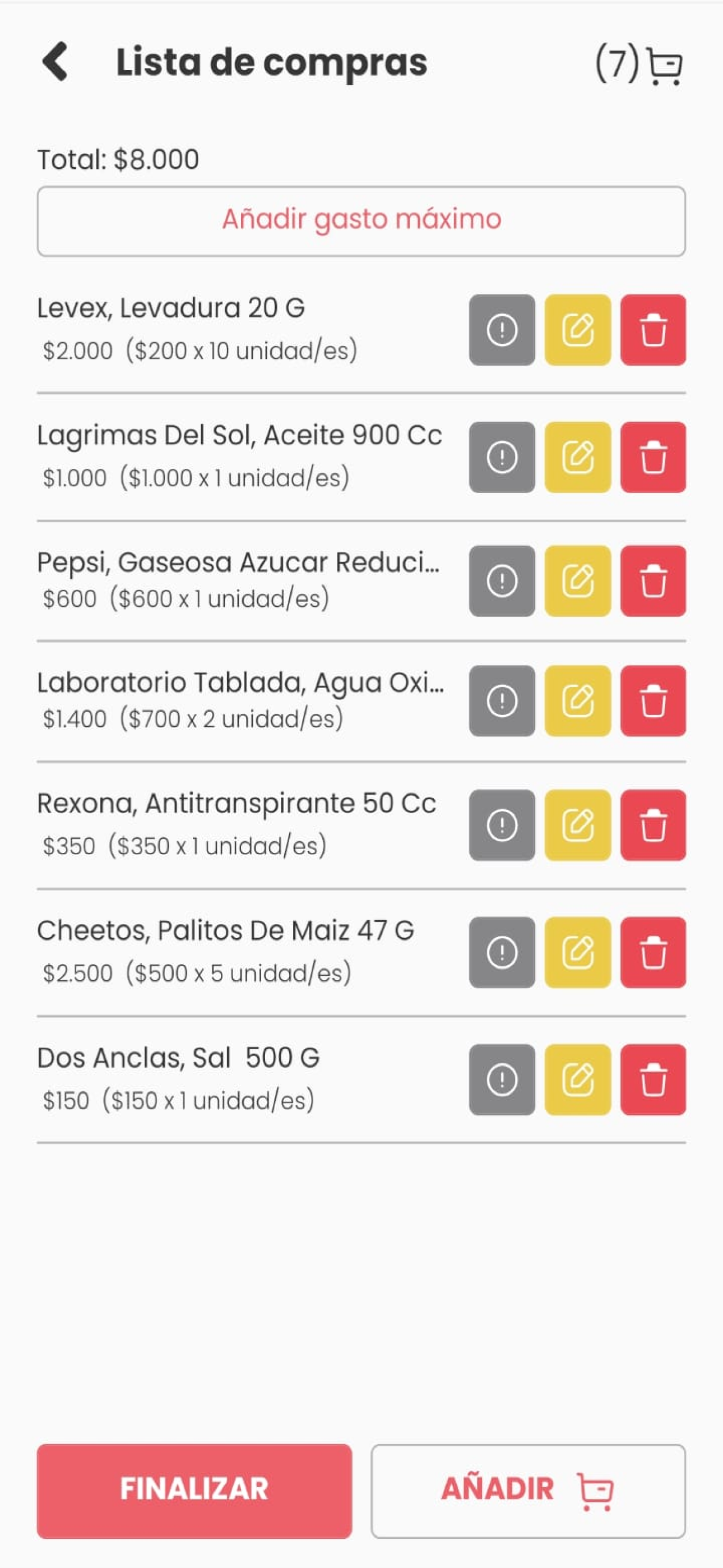Screen dimensions: 723x1568
Task: View info for Pepsi Gaseosa
Action: 502,580
